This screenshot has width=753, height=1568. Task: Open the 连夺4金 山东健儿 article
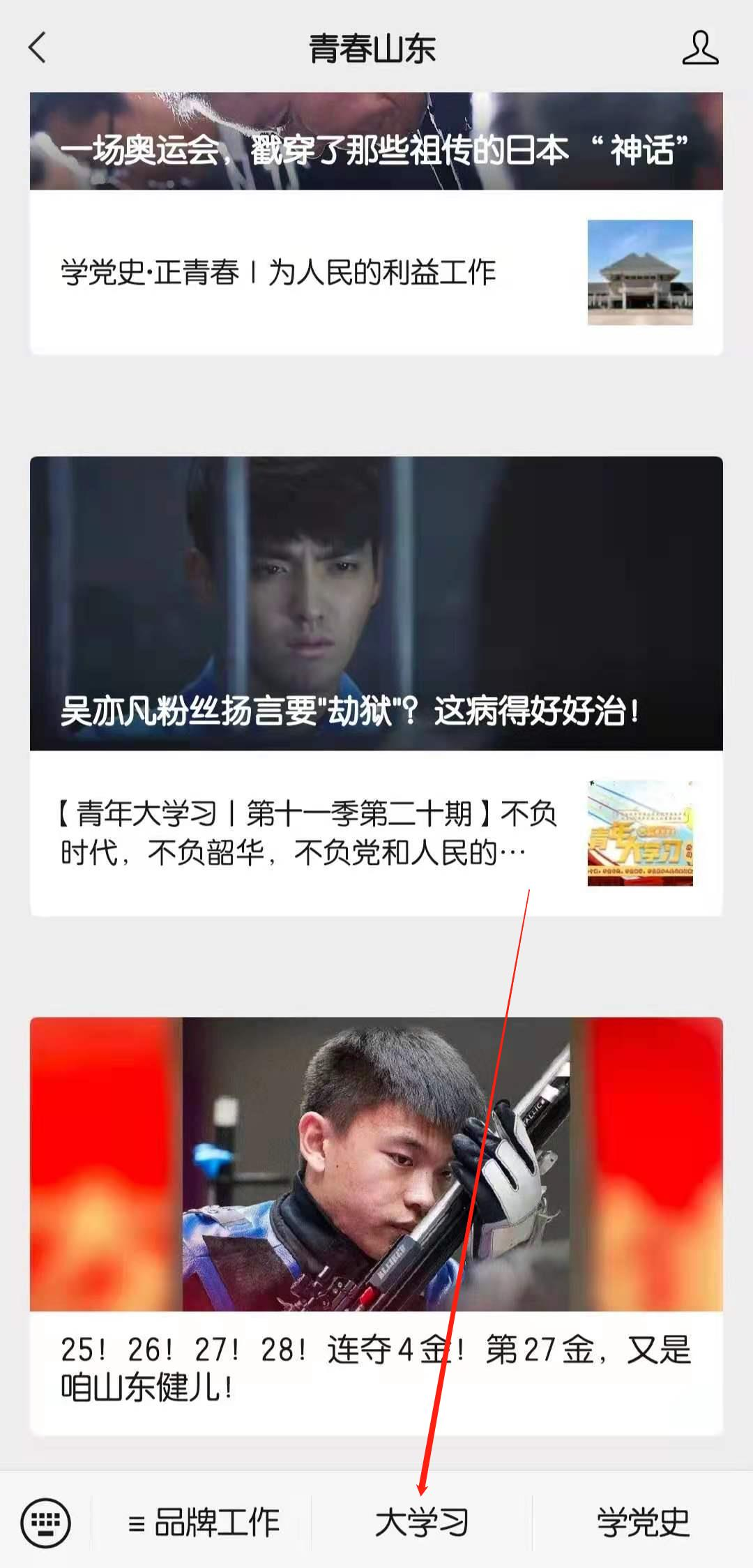[x=375, y=1228]
